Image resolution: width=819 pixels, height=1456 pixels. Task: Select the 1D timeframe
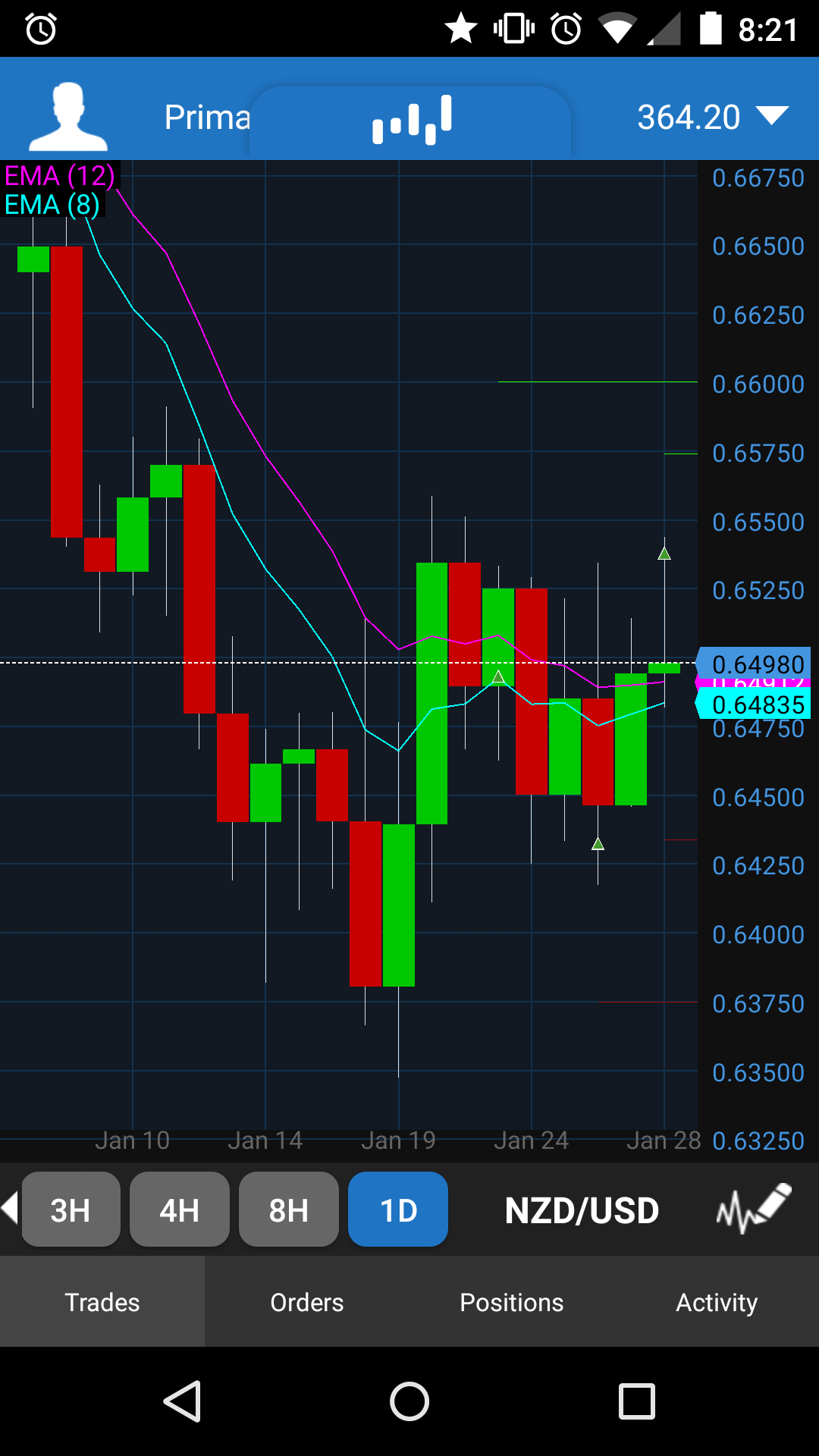(x=398, y=1210)
